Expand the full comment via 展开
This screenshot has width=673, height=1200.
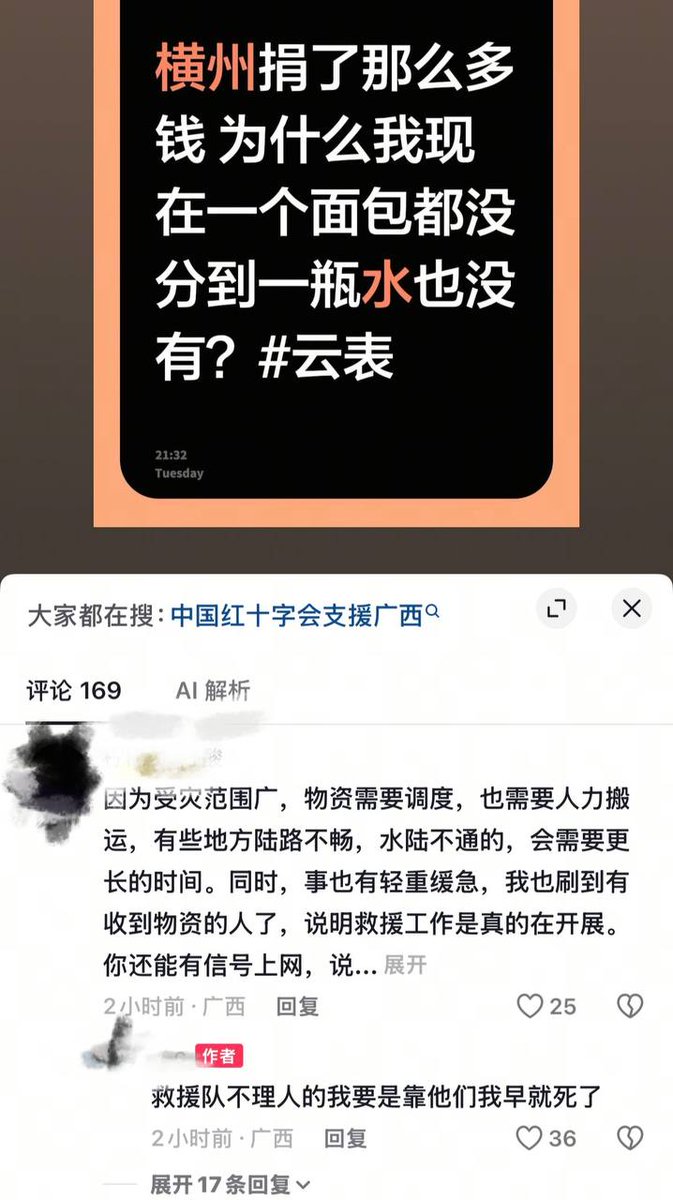point(405,965)
